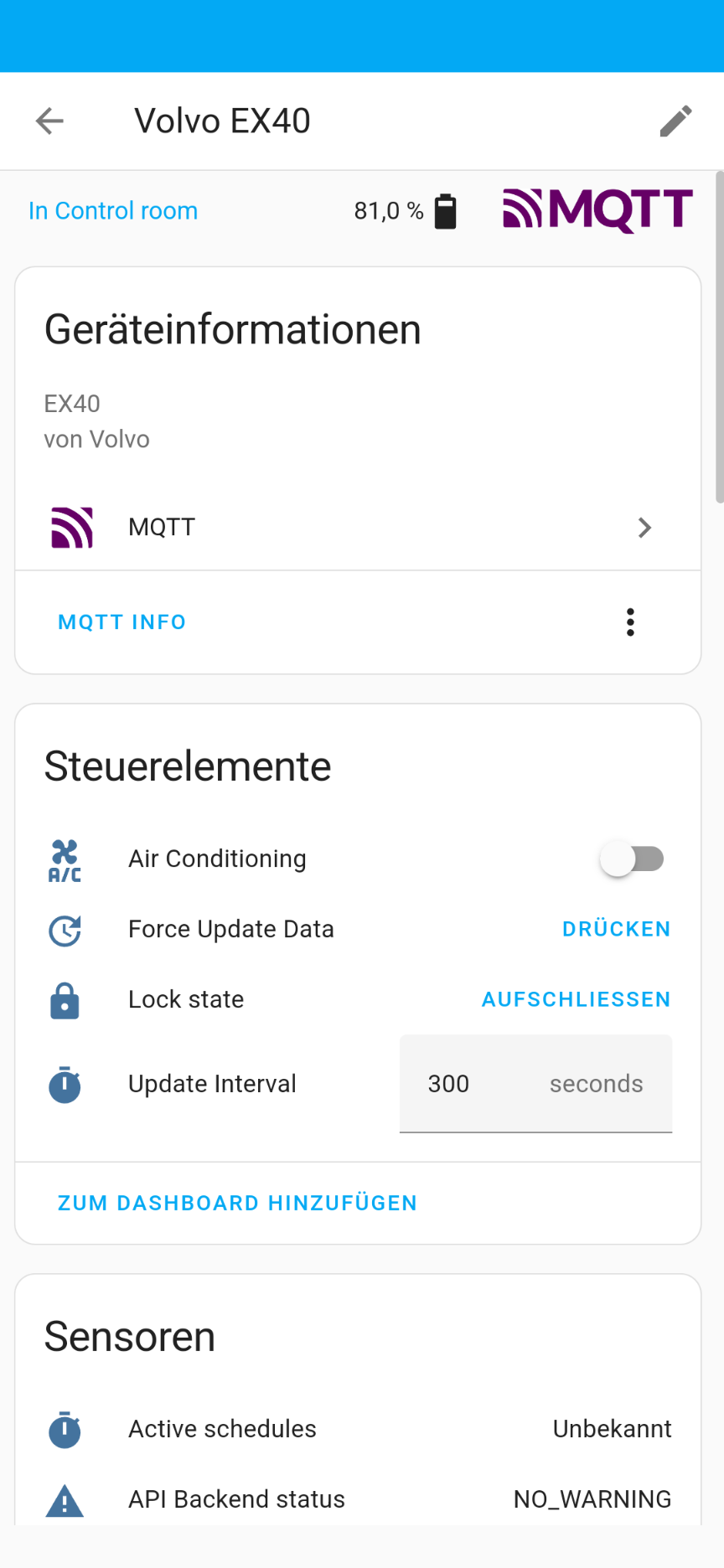This screenshot has width=724, height=1568.
Task: Open the In Control room area link
Action: click(x=113, y=210)
